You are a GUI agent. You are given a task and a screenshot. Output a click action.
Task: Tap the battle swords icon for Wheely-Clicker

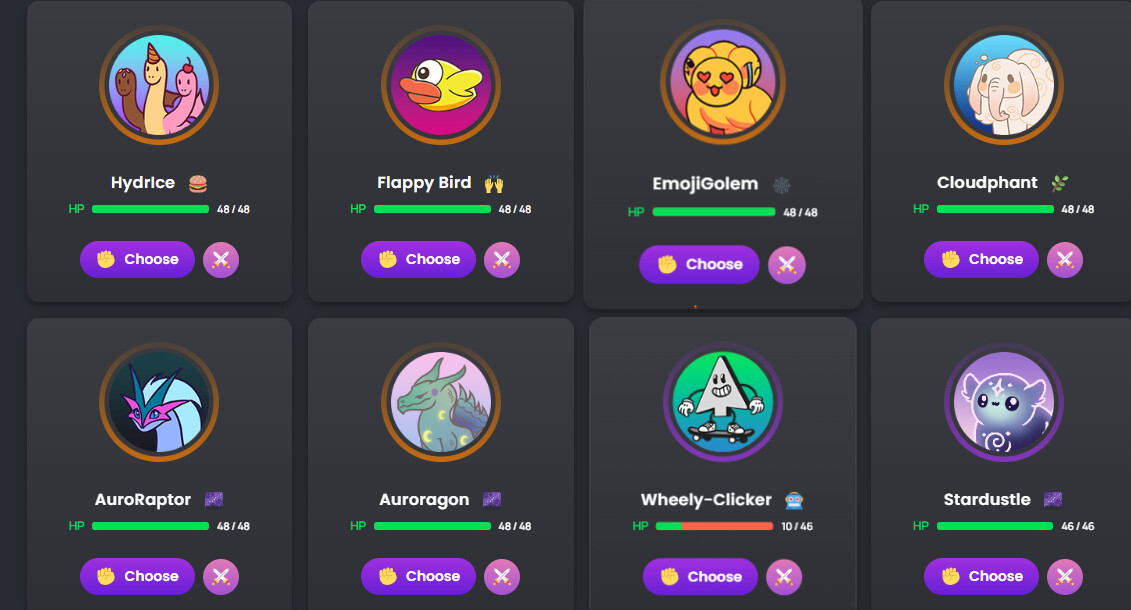coord(784,576)
